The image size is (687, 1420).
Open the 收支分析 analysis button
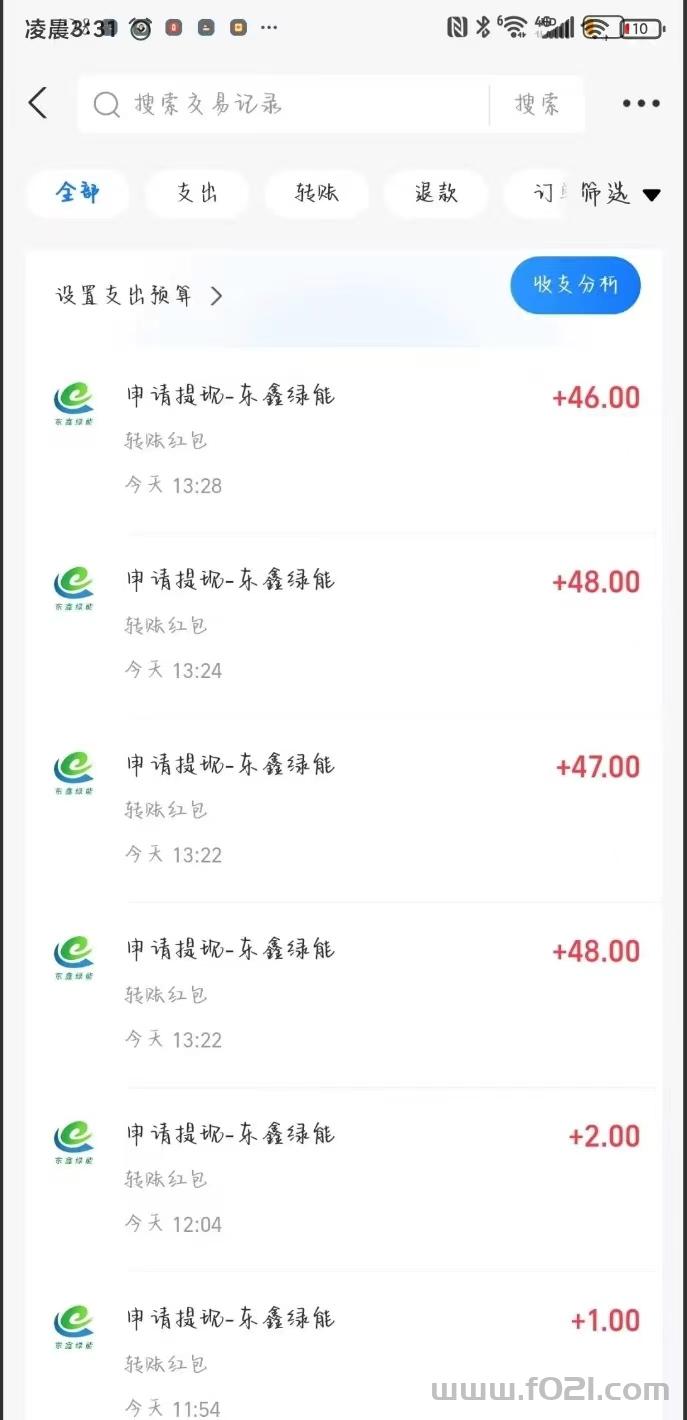[575, 285]
